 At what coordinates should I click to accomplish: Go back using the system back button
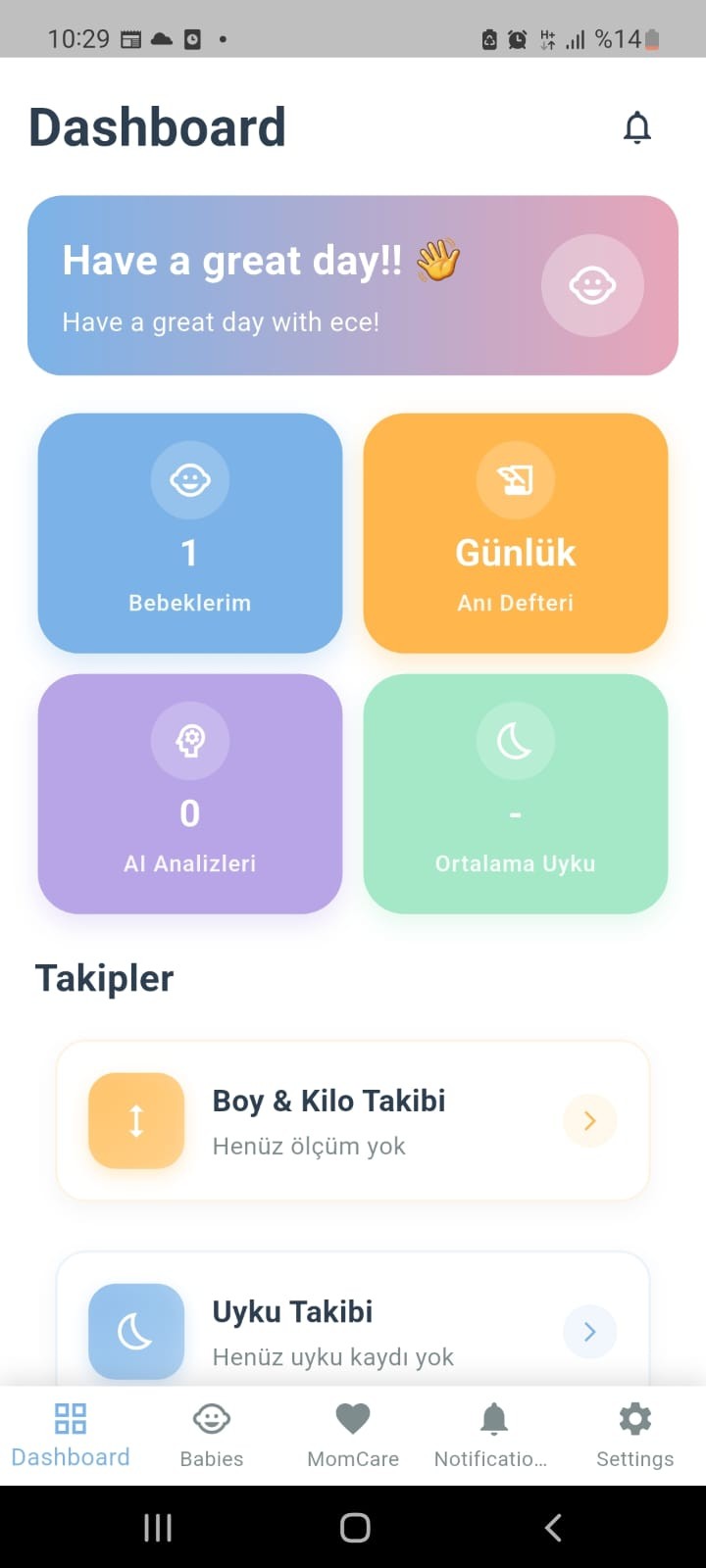click(553, 1527)
